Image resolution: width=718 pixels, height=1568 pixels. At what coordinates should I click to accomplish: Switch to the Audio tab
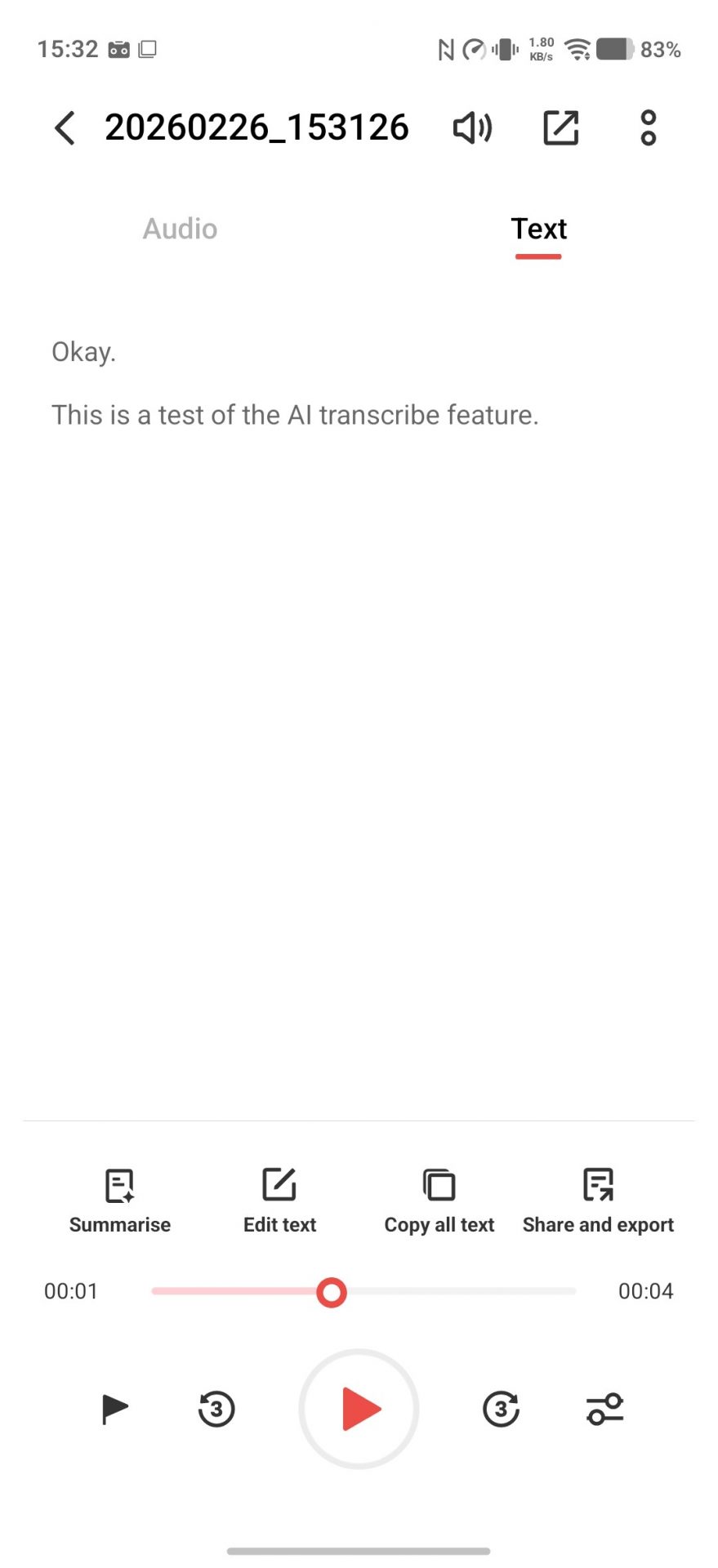tap(180, 229)
